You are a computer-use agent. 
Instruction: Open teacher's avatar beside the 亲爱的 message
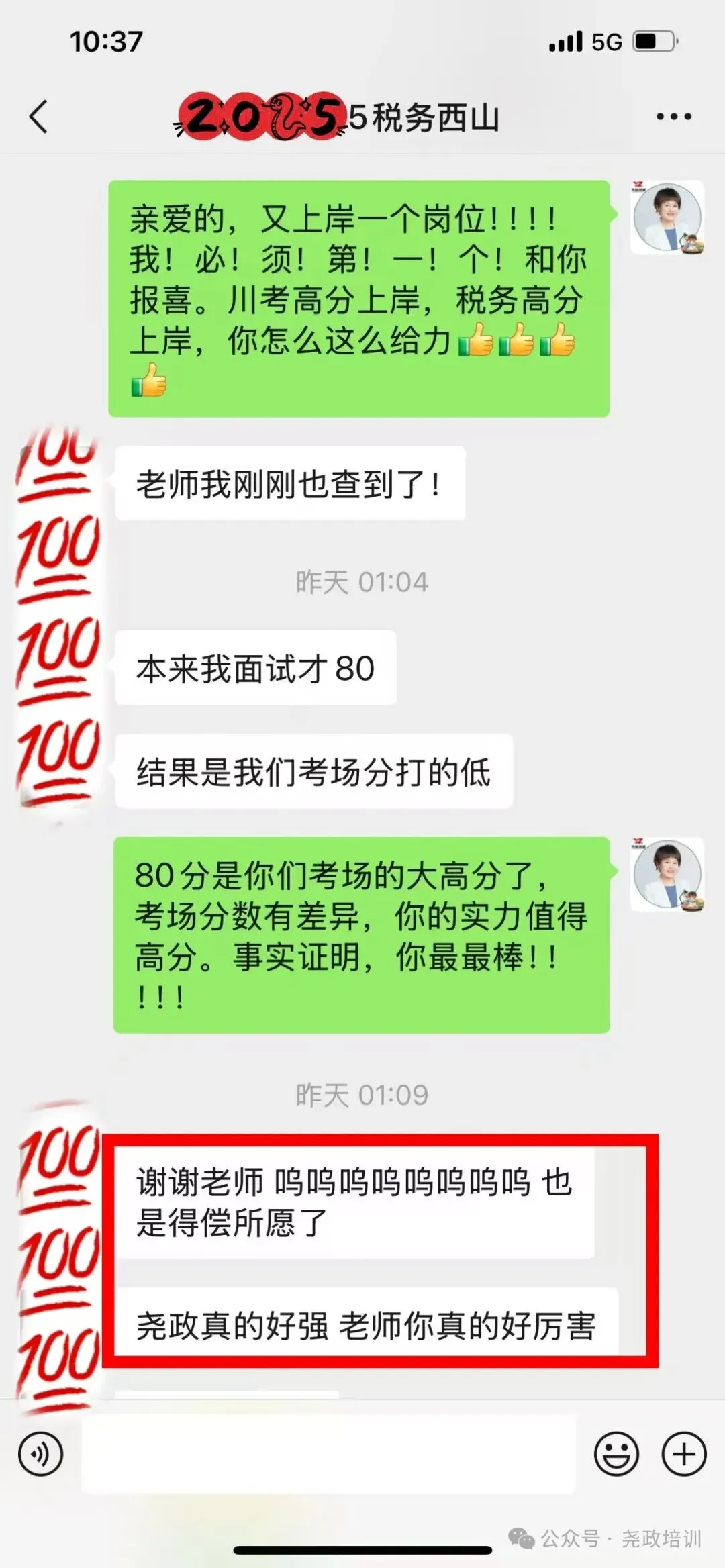pos(667,217)
